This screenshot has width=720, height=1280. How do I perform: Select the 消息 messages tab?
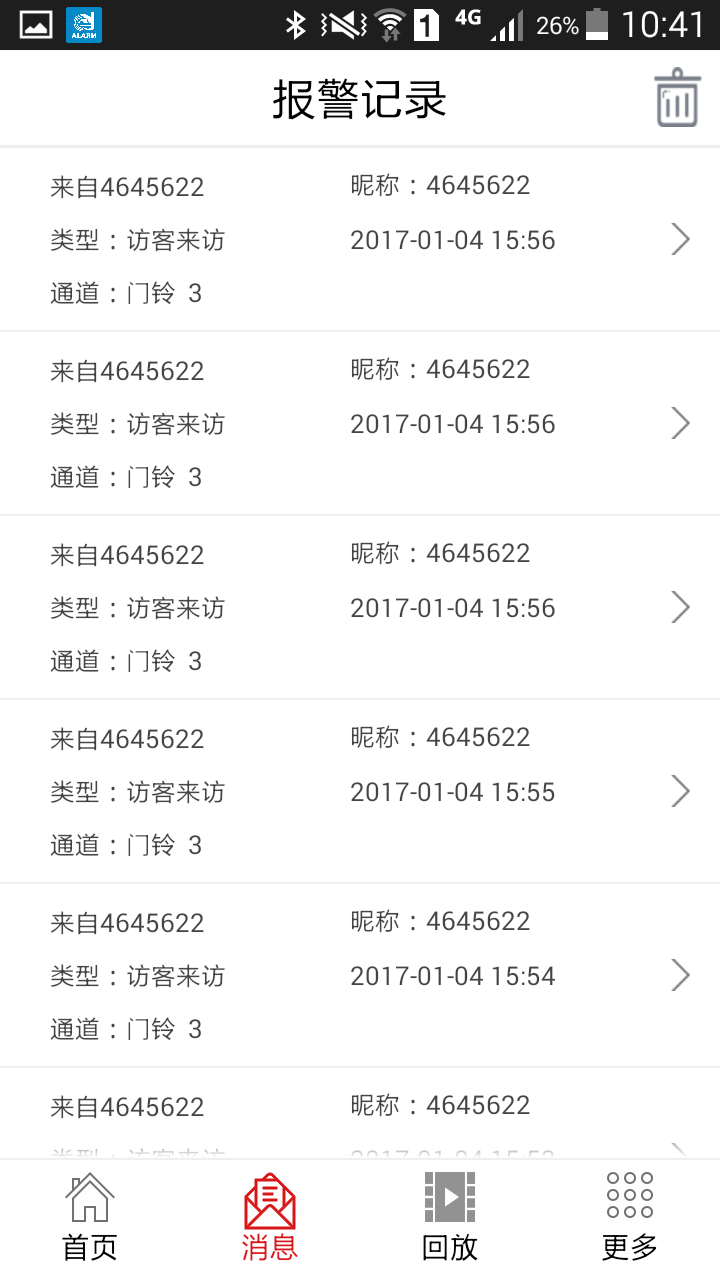pos(270,1217)
